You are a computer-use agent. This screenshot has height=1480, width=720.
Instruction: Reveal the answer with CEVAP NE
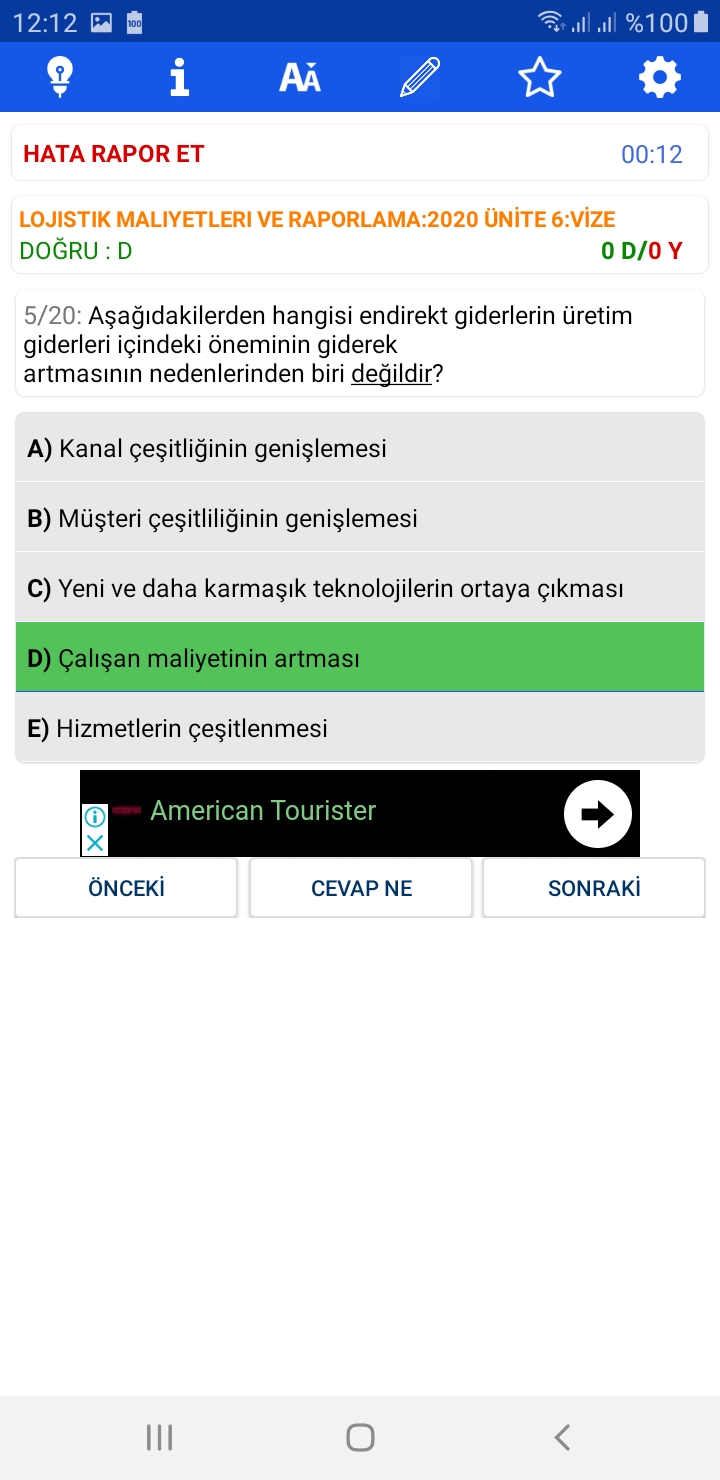tap(361, 888)
